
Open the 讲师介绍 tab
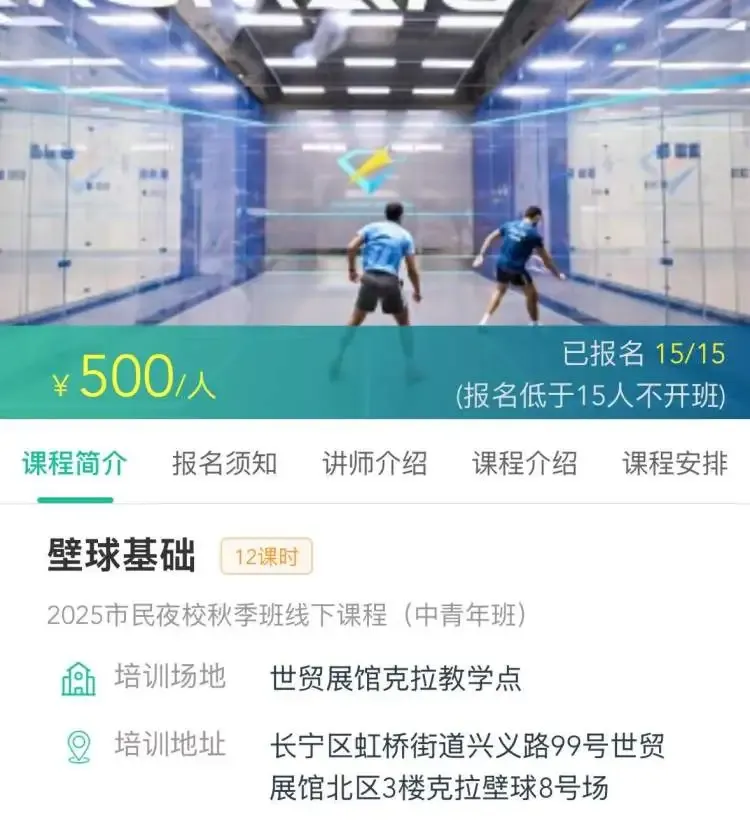(x=375, y=464)
